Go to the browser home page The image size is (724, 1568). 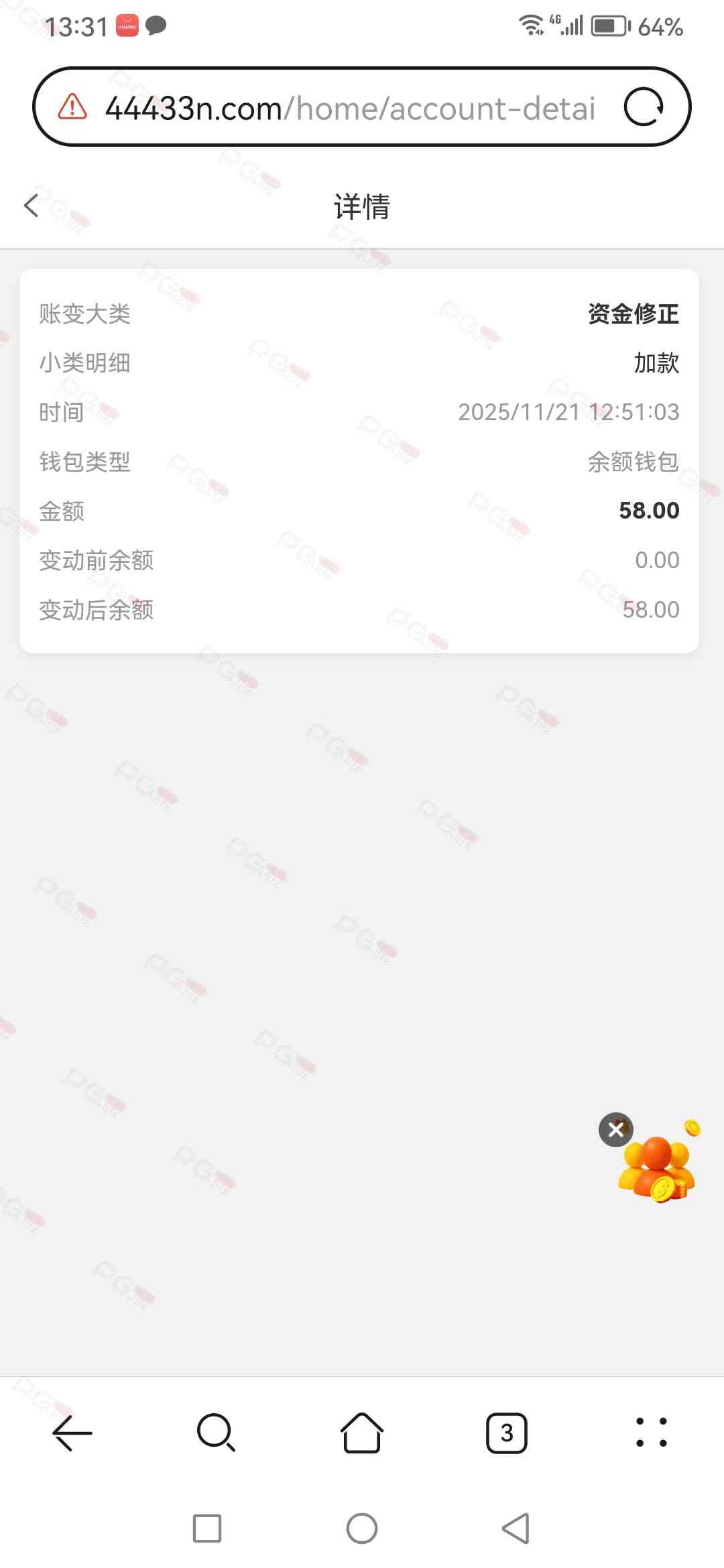click(x=362, y=1433)
